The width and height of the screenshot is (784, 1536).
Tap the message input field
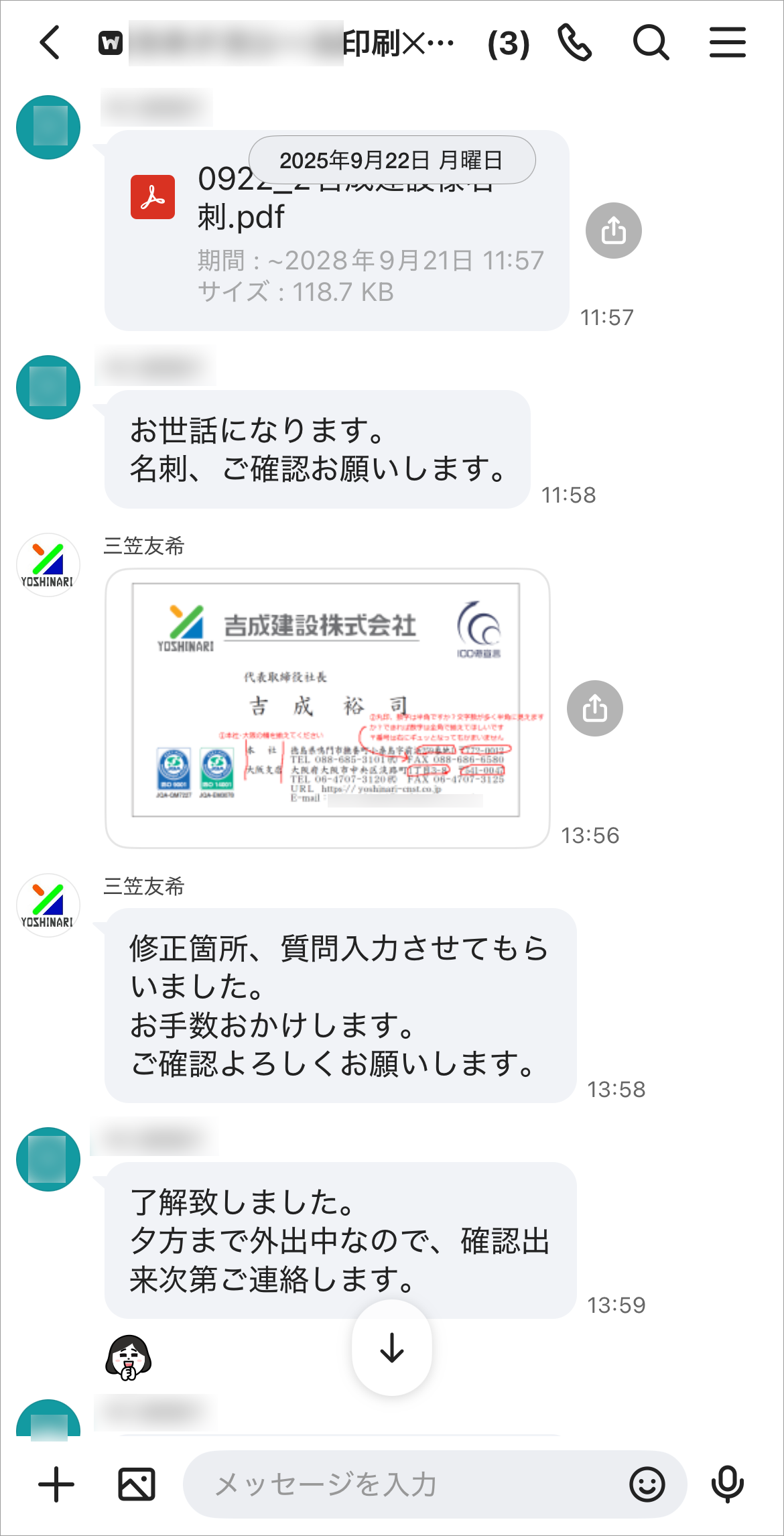click(x=402, y=1484)
